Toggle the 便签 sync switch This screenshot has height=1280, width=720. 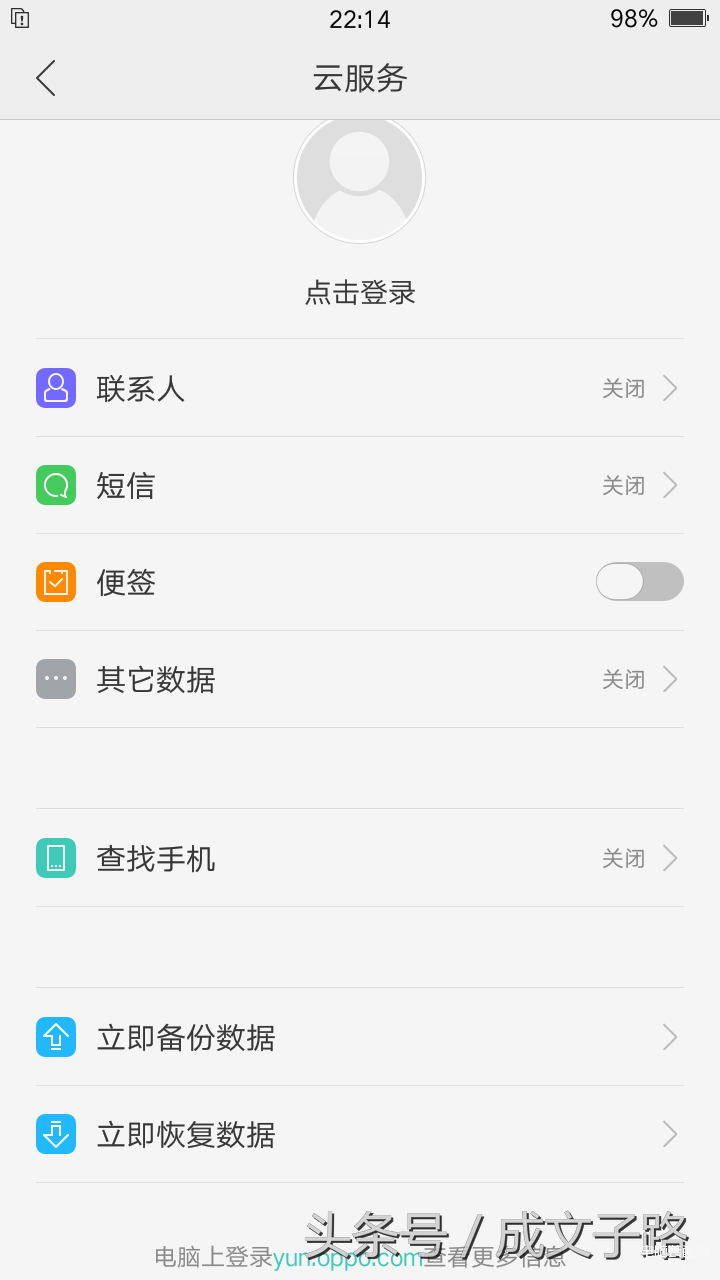coord(639,581)
